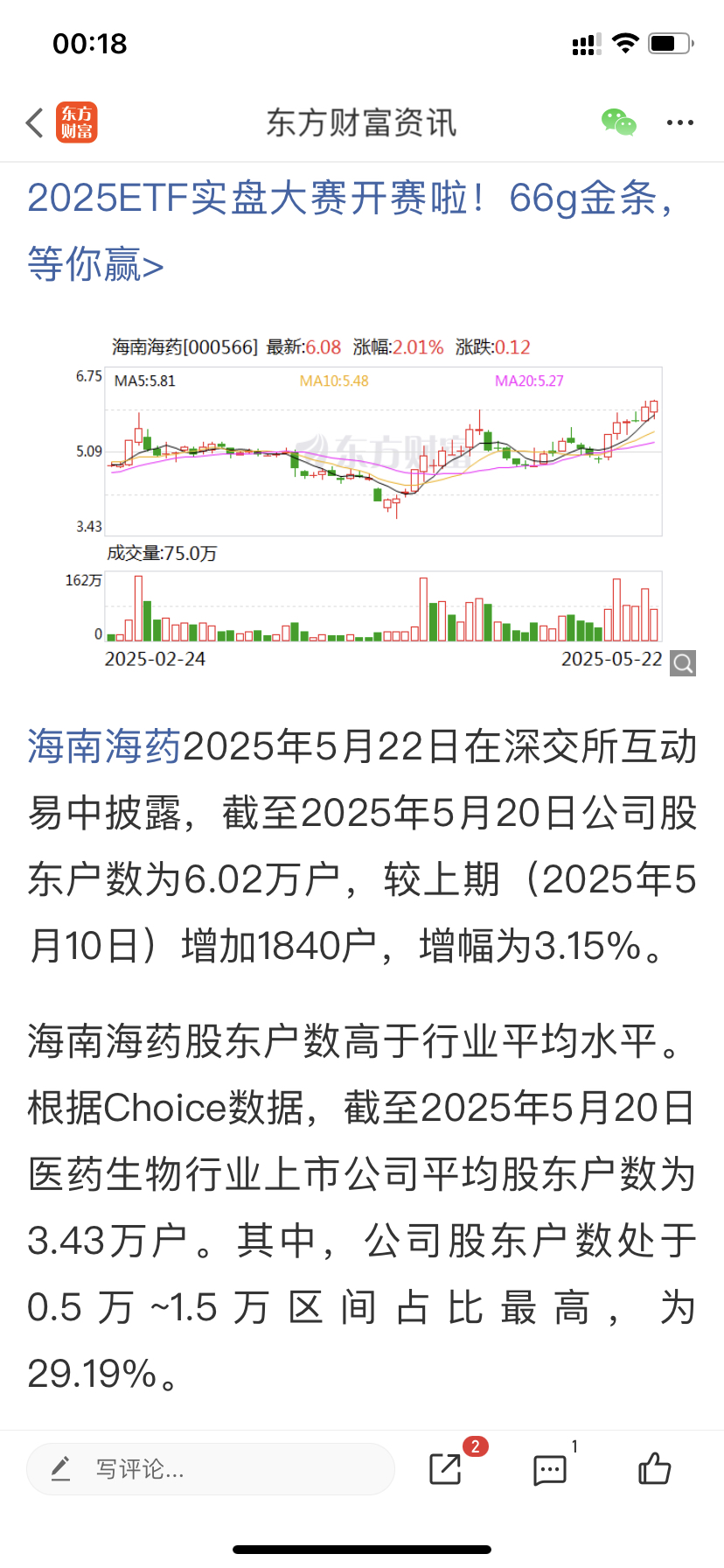Image resolution: width=724 pixels, height=1568 pixels.
Task: Go back using the left arrow
Action: [x=35, y=123]
